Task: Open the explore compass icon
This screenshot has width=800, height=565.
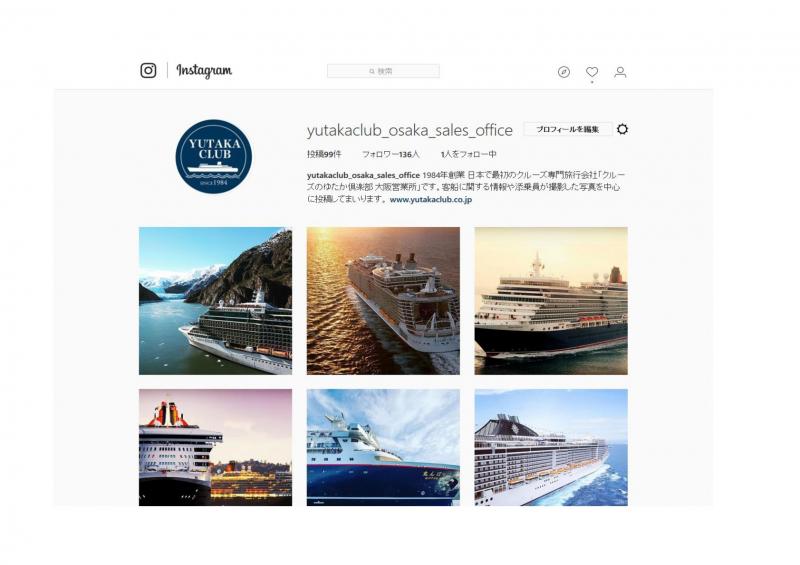Action: click(564, 72)
